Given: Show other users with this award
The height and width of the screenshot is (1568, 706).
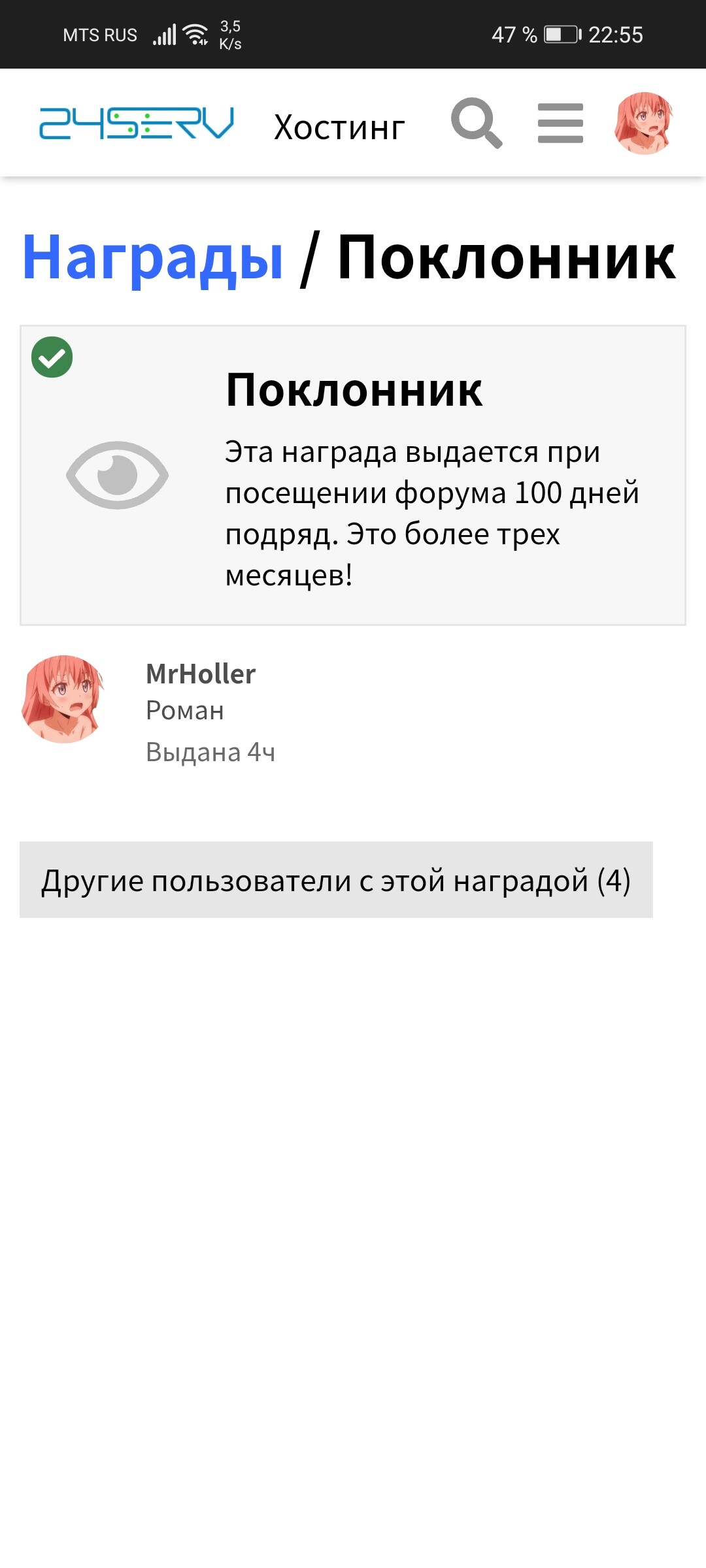Looking at the screenshot, I should [x=336, y=880].
